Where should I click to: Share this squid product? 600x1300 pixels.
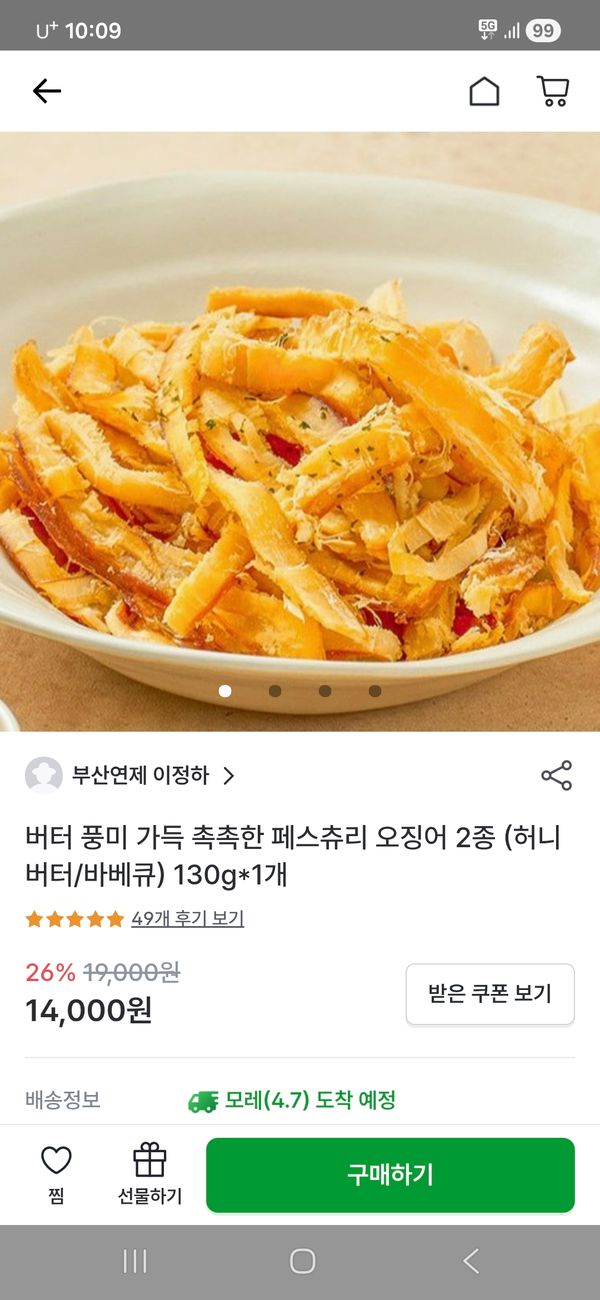click(x=556, y=775)
